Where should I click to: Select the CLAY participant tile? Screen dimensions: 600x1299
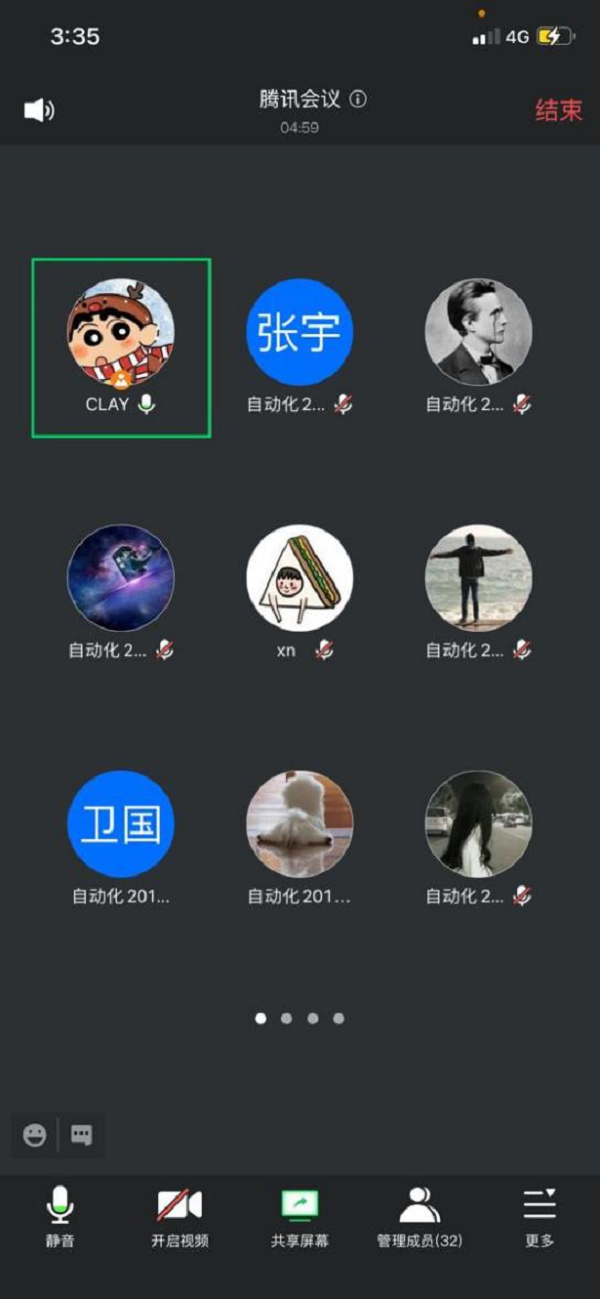coord(121,346)
